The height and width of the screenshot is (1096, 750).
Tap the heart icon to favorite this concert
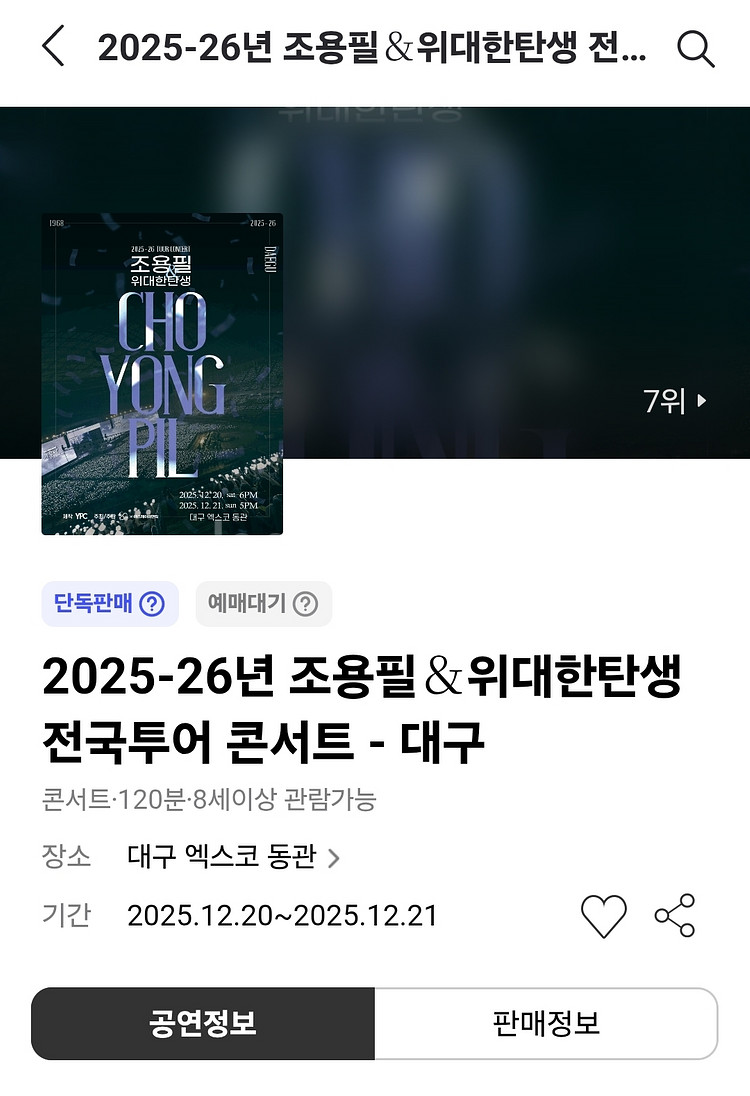point(605,913)
